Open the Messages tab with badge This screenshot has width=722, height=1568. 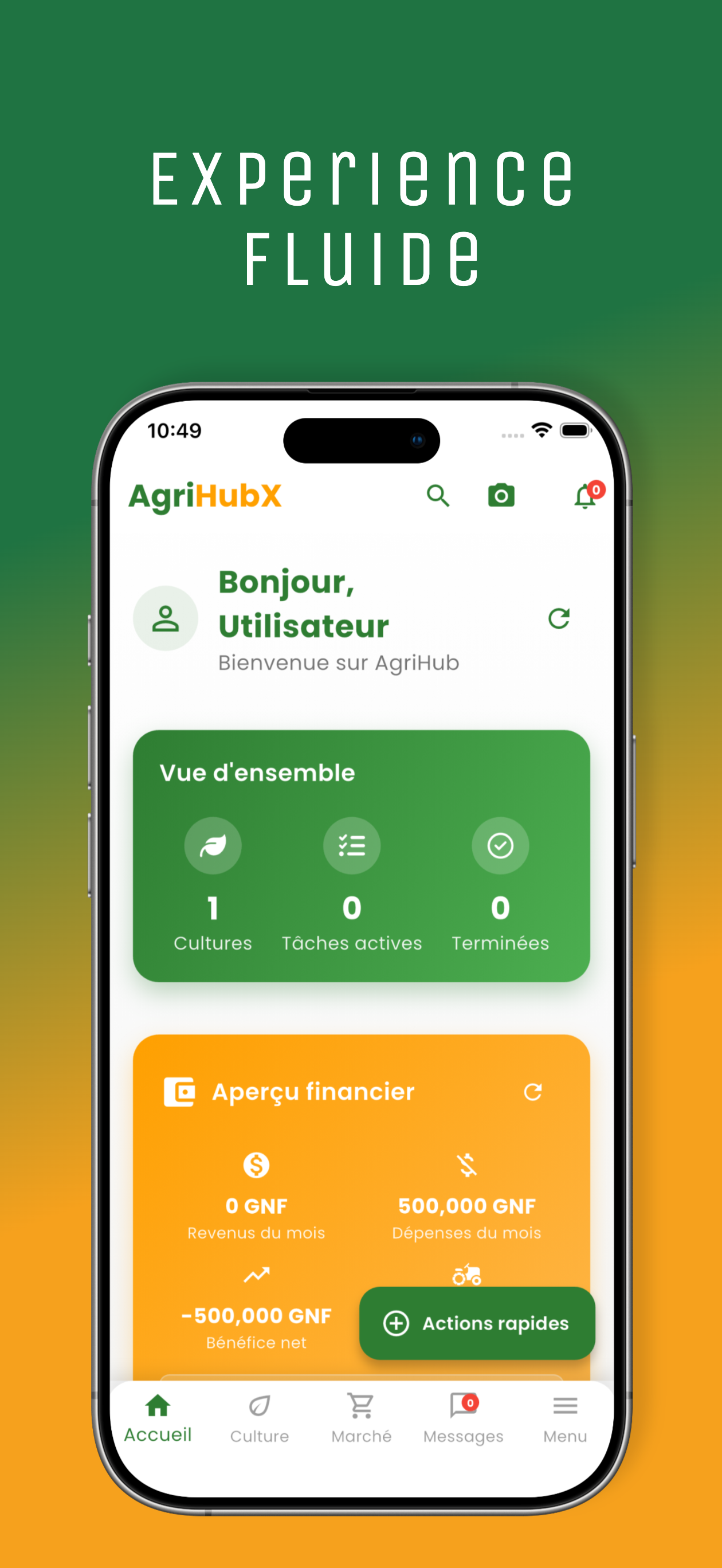(462, 1418)
